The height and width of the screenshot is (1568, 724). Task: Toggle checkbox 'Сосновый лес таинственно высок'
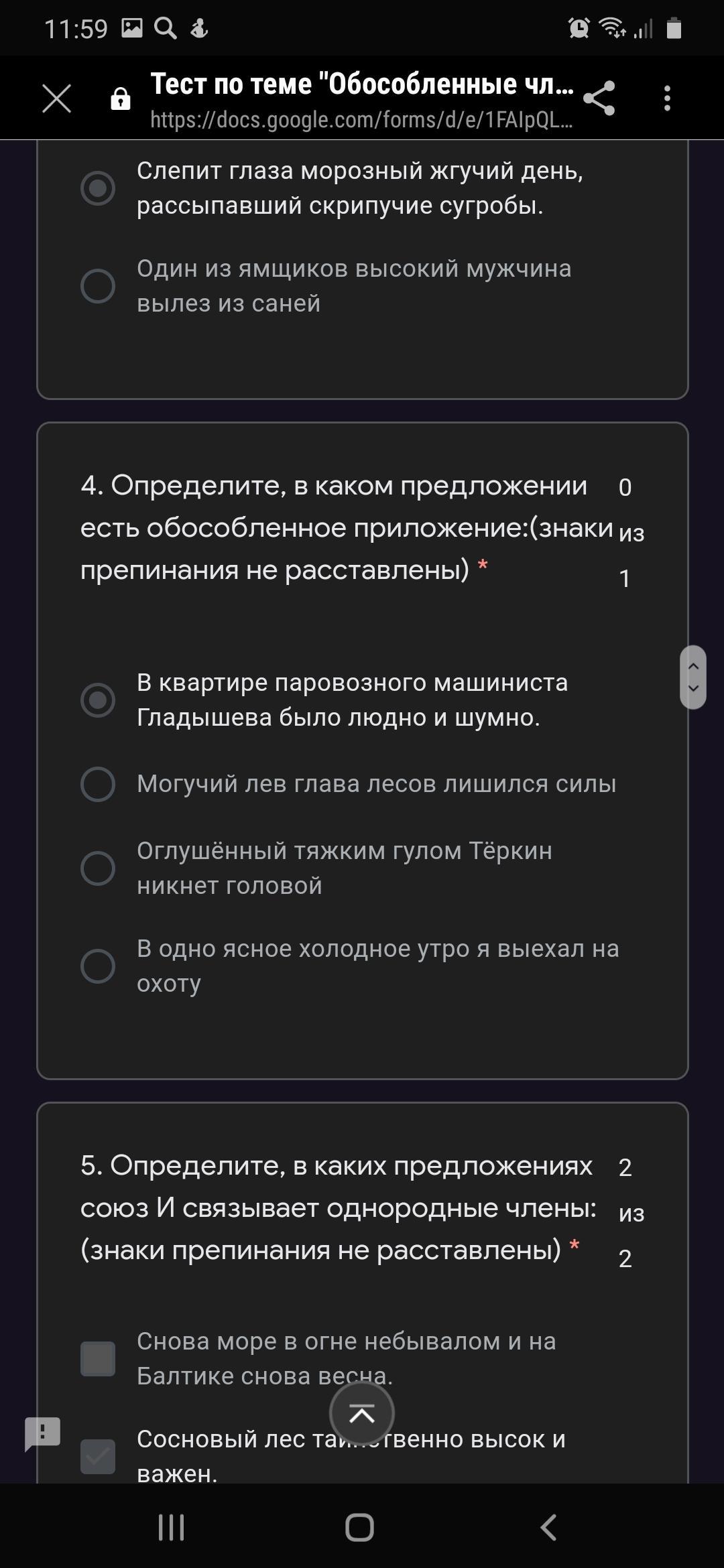pyautogui.click(x=98, y=1457)
